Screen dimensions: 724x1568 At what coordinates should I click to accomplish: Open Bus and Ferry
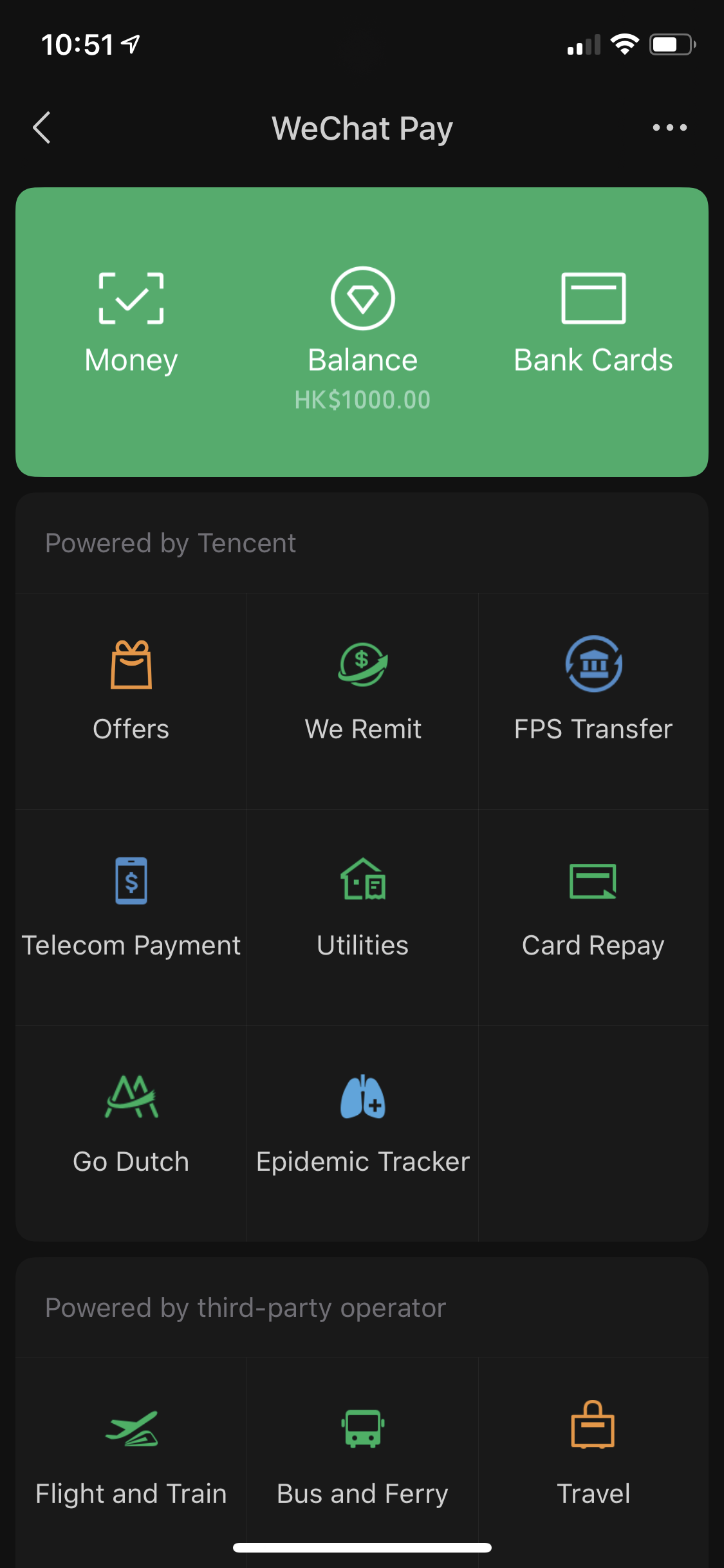(362, 1456)
